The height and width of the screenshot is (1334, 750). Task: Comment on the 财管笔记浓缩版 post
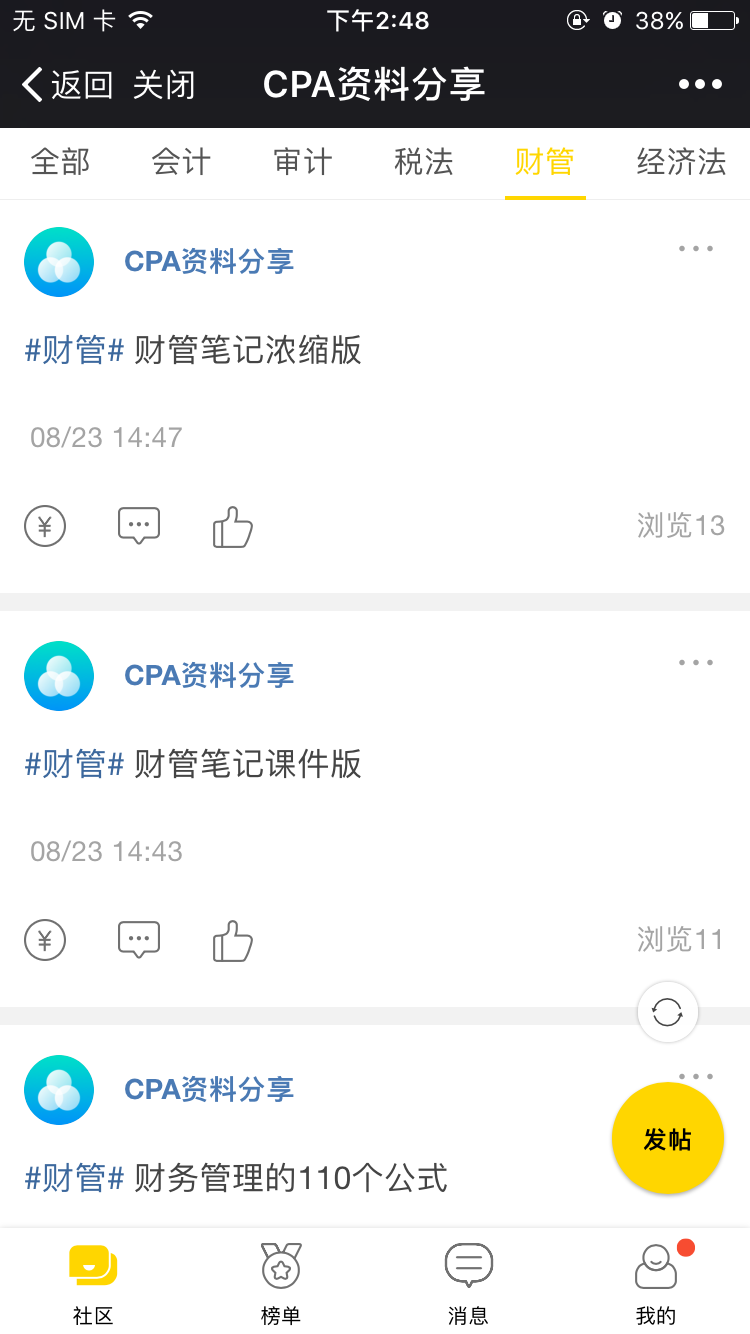pyautogui.click(x=139, y=526)
